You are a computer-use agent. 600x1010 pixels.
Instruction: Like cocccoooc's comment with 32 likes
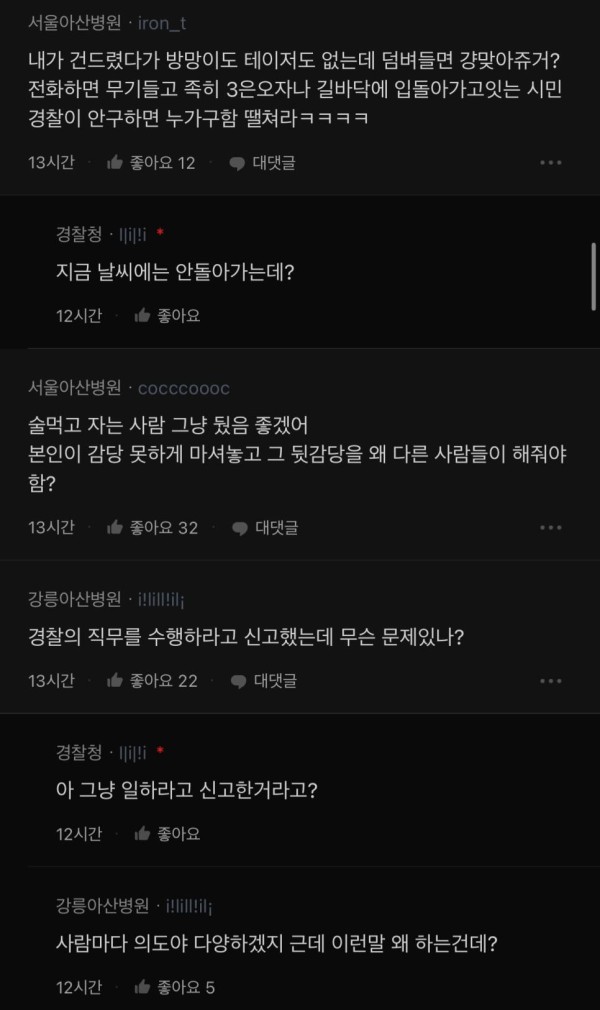pos(152,527)
